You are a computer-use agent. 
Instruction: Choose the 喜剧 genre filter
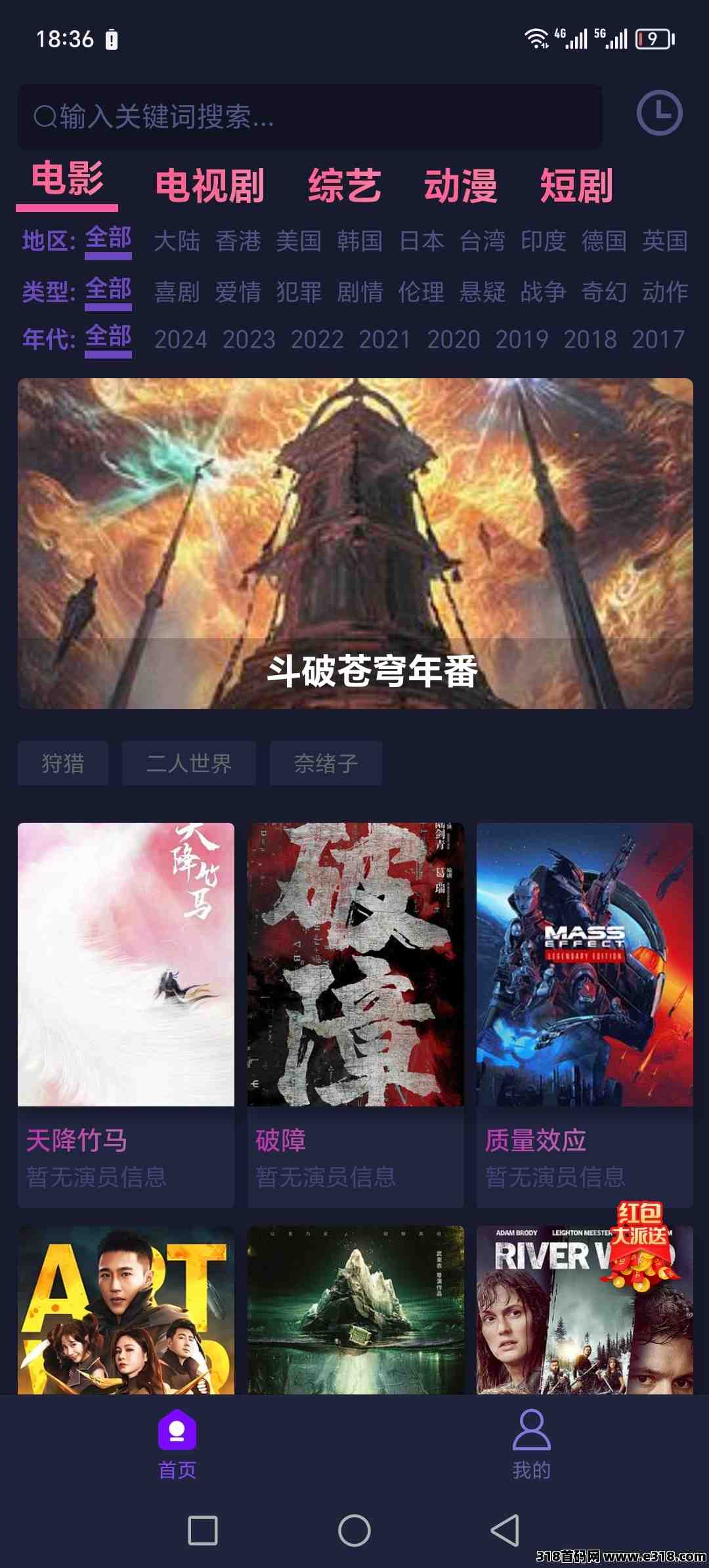point(177,292)
